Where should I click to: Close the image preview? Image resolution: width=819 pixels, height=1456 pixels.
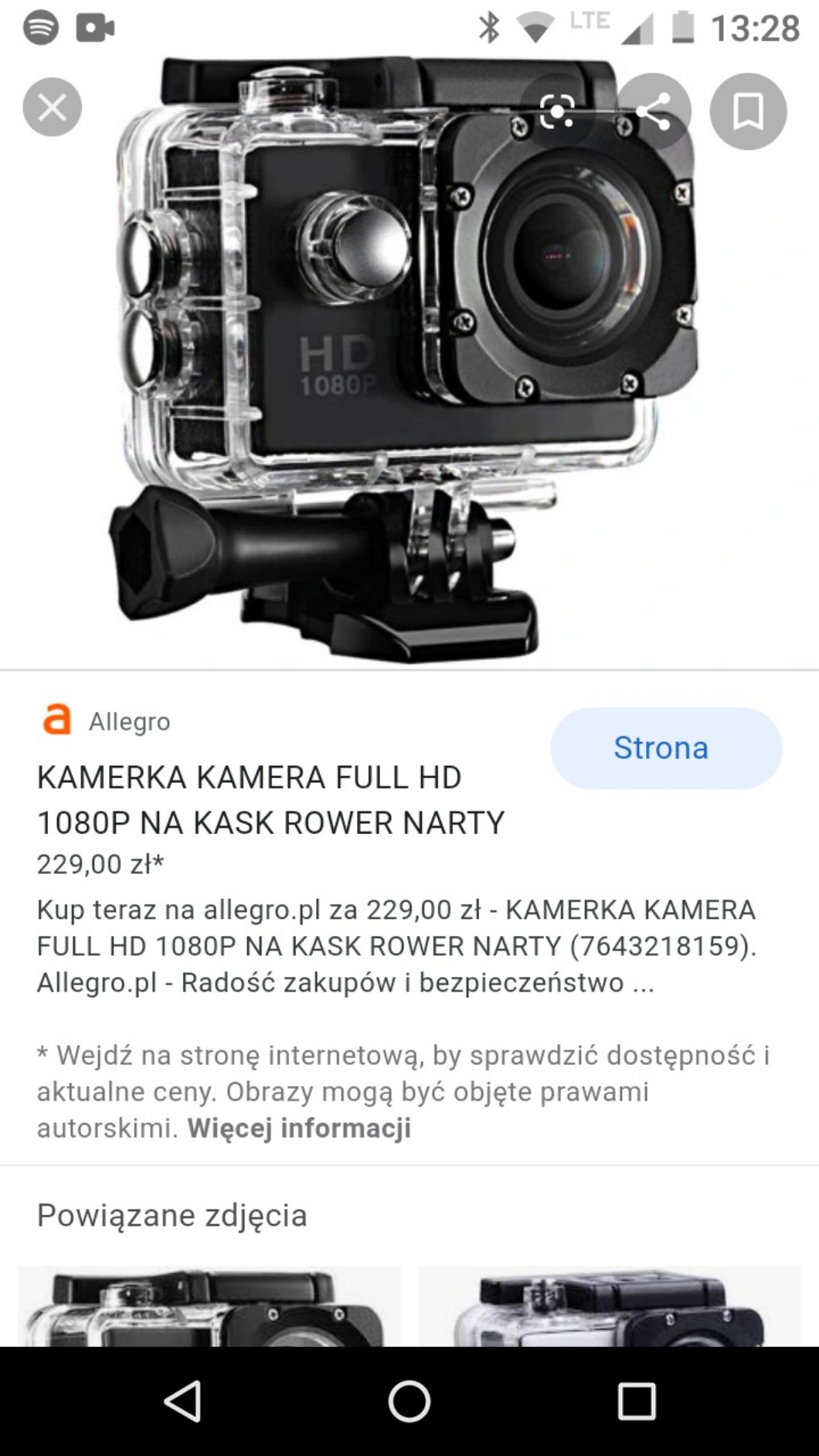click(52, 107)
